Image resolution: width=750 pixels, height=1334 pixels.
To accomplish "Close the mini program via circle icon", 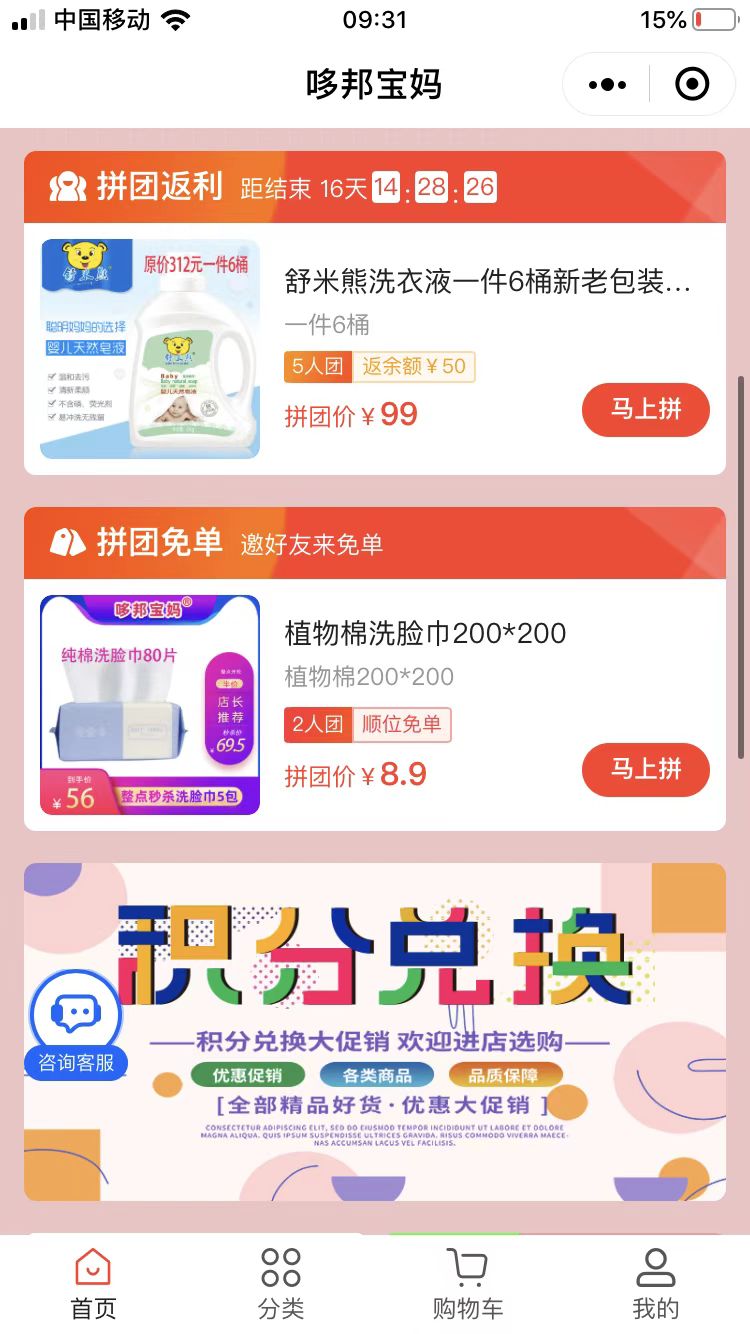I will [x=692, y=85].
